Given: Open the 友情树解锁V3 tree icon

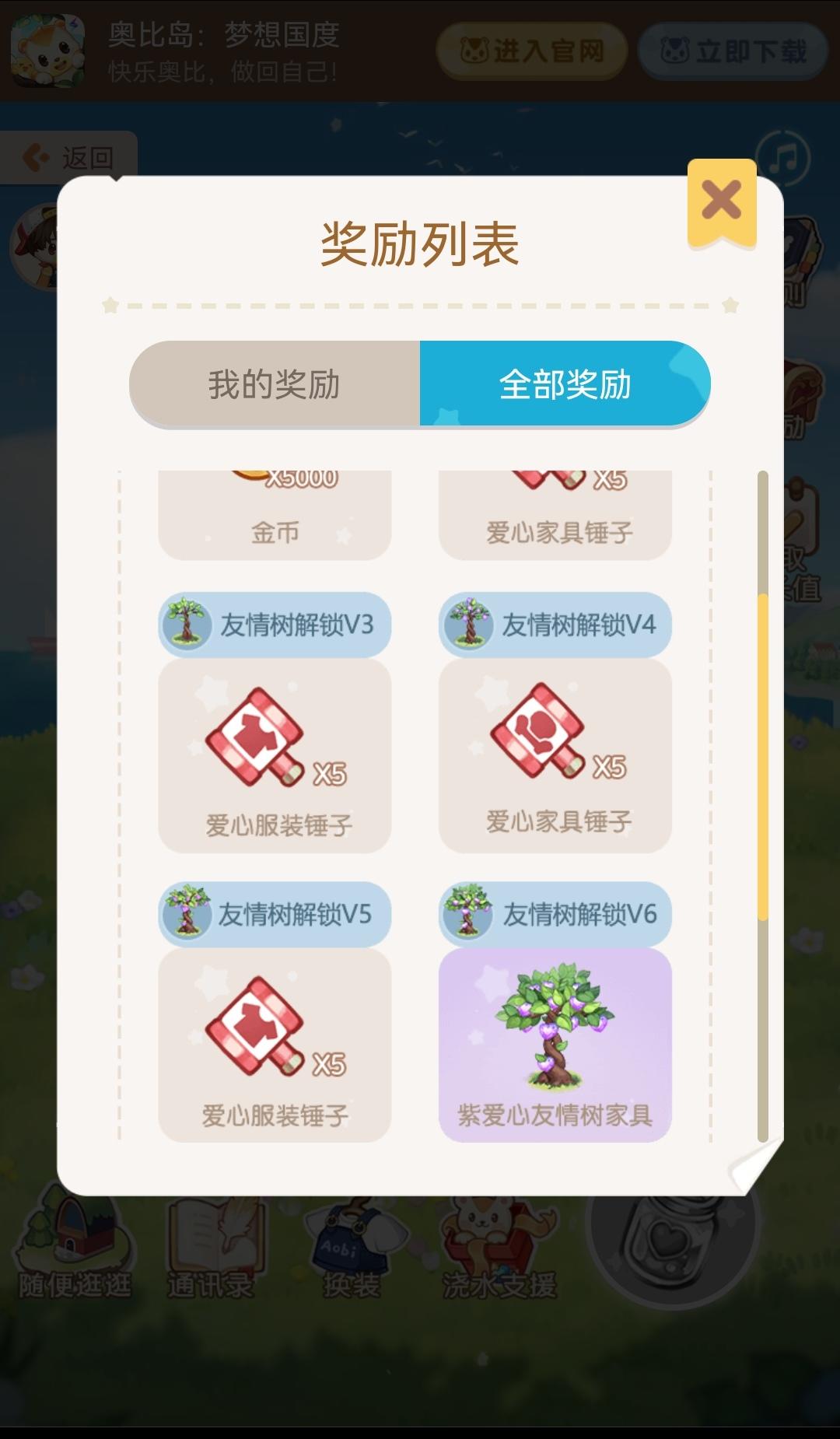Looking at the screenshot, I should point(187,622).
